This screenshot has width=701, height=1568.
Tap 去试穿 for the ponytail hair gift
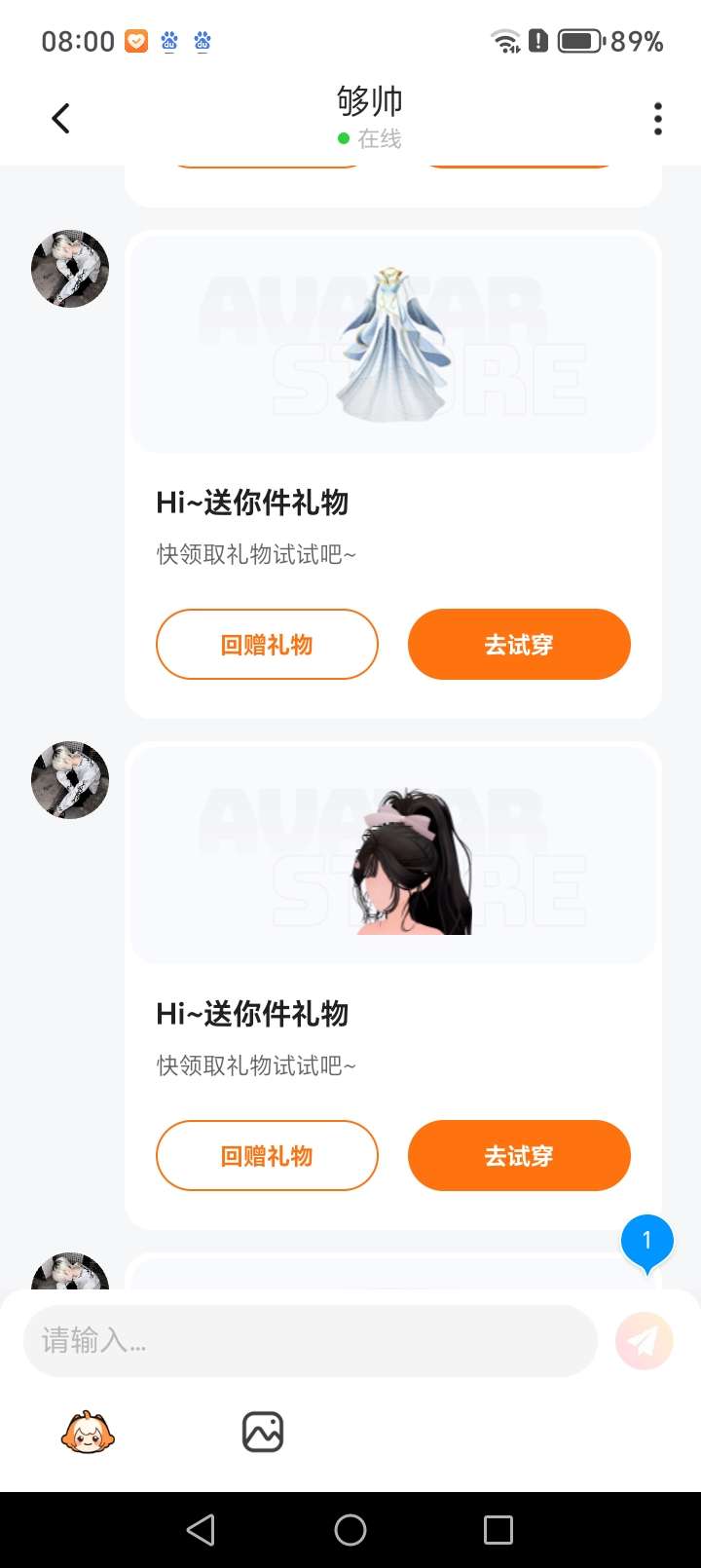[x=519, y=1156]
